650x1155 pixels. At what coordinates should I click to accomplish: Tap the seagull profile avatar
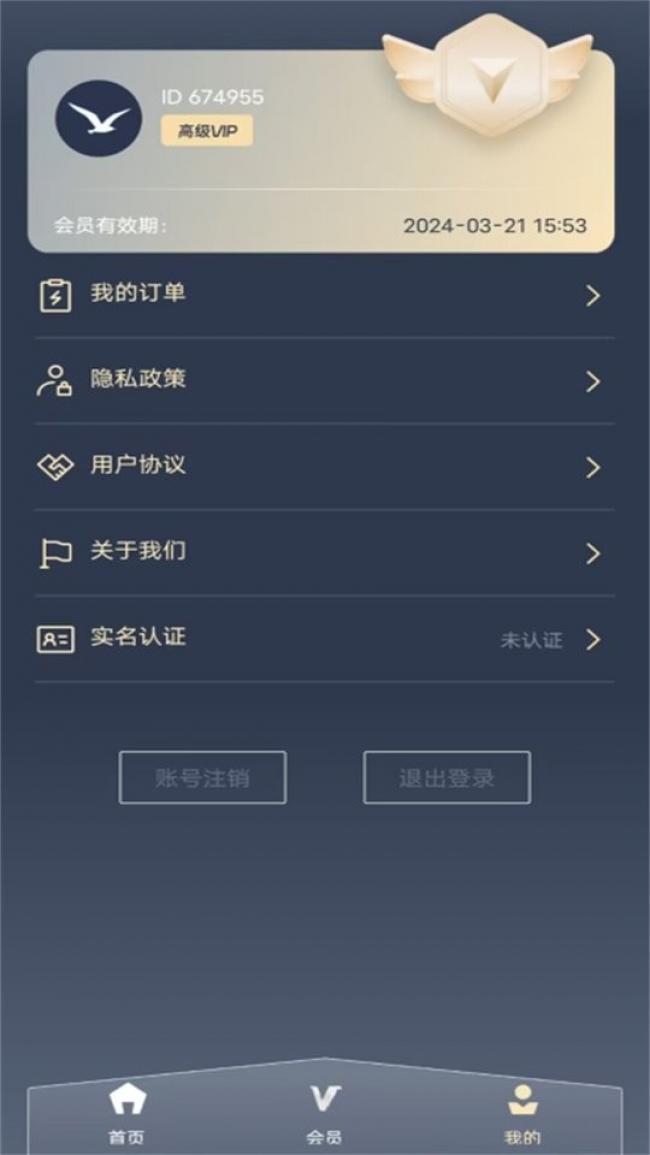click(98, 118)
